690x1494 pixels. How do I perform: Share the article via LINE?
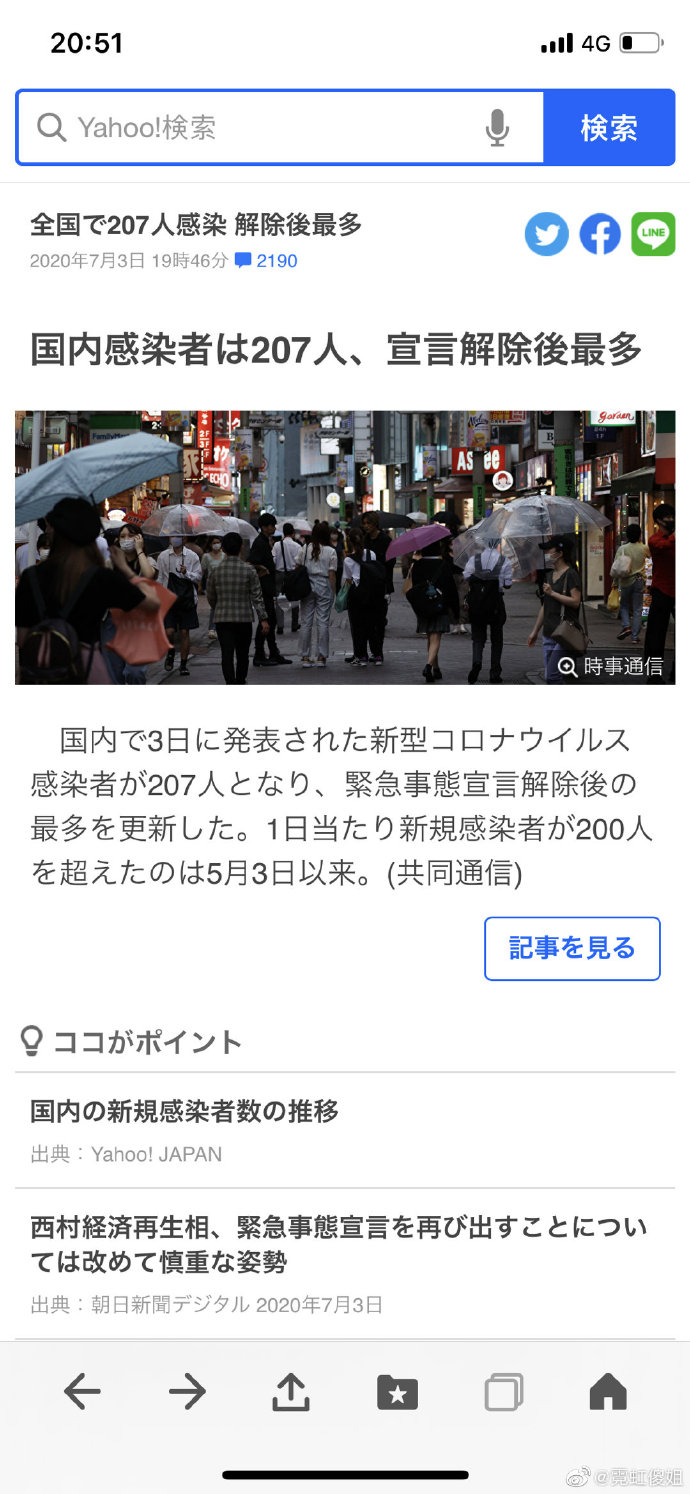pyautogui.click(x=653, y=235)
